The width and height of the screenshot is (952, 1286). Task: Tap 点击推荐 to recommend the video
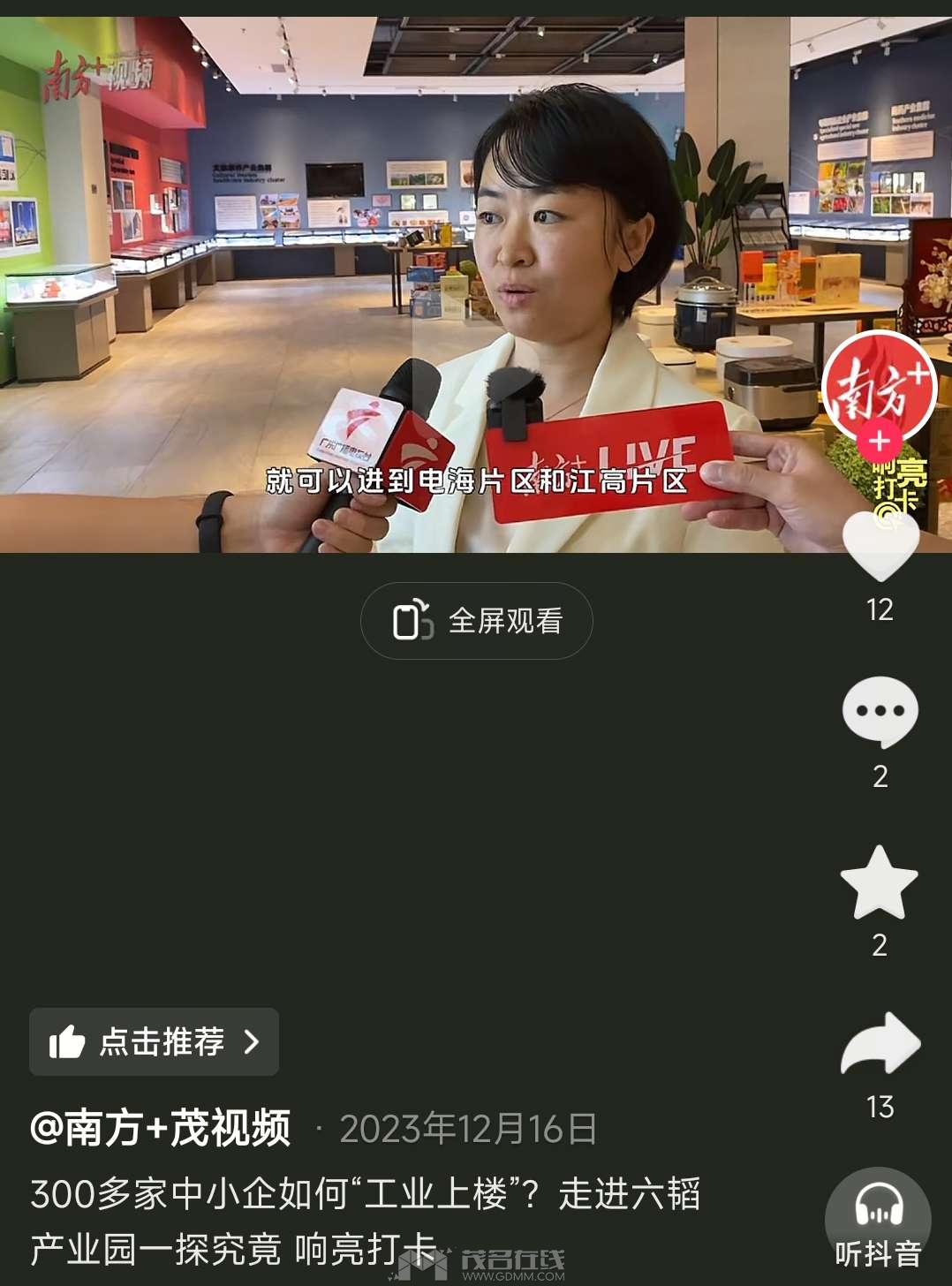[x=155, y=1042]
